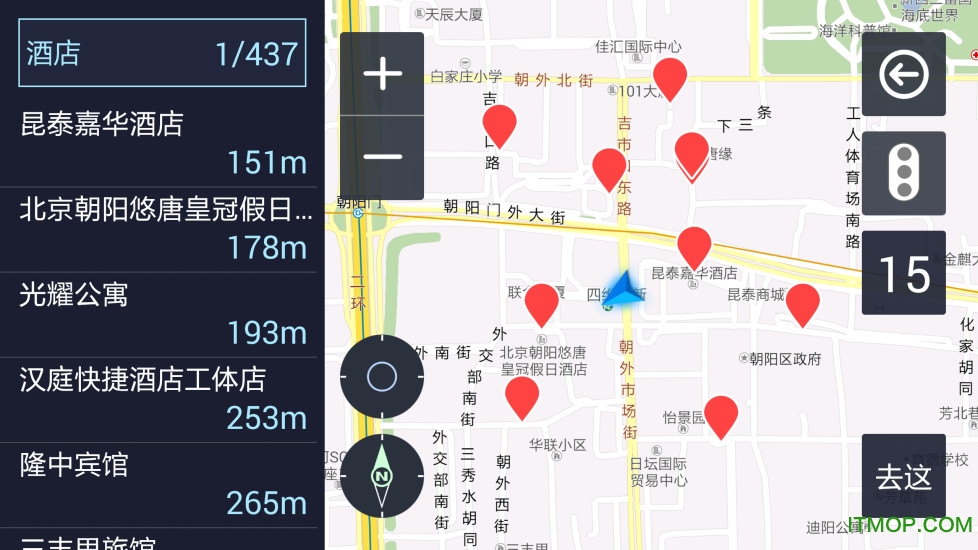Tap the red pin beside 昆泰商城
This screenshot has width=978, height=550.
(x=802, y=303)
